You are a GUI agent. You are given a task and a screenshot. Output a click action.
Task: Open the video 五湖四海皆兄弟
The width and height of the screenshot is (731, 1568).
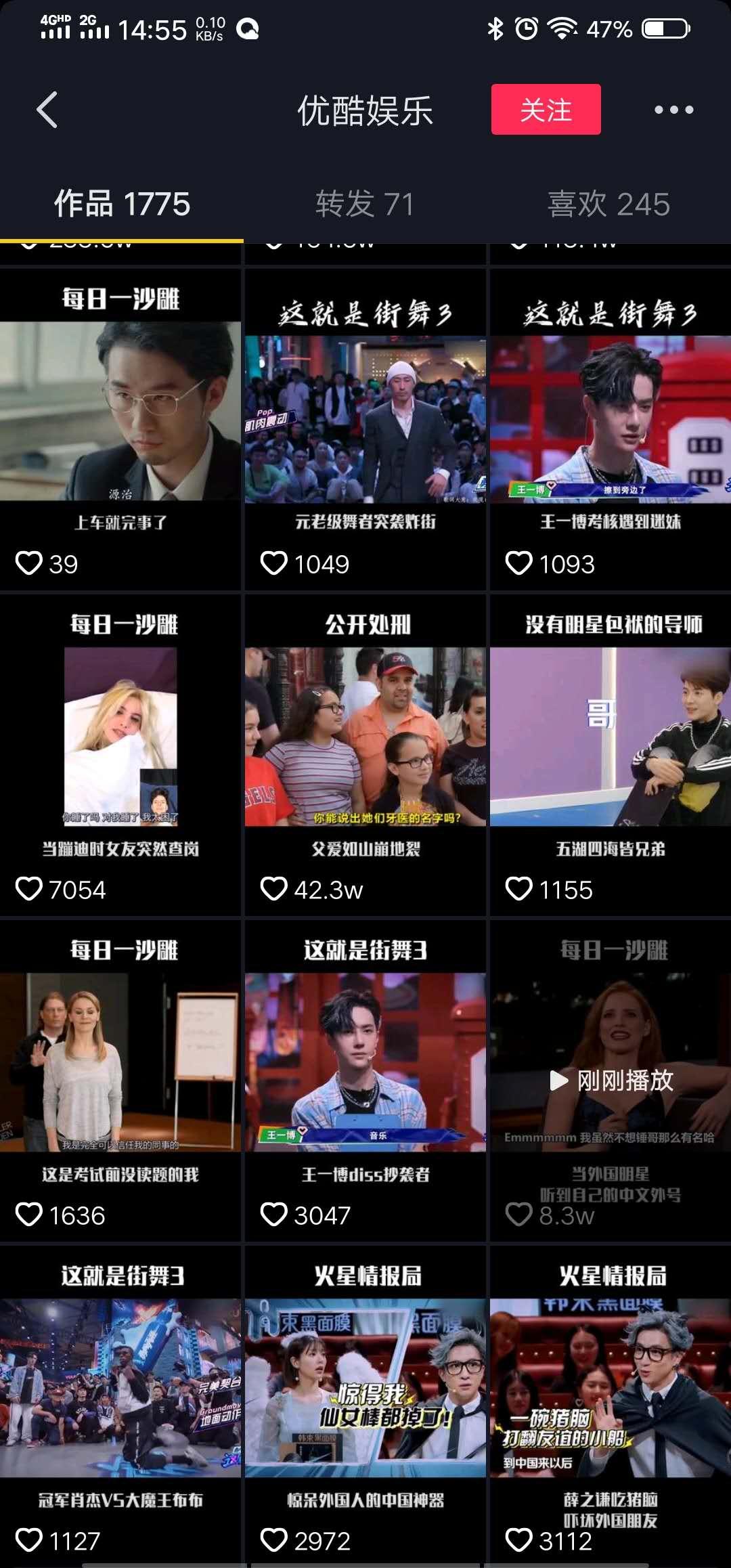[x=611, y=745]
